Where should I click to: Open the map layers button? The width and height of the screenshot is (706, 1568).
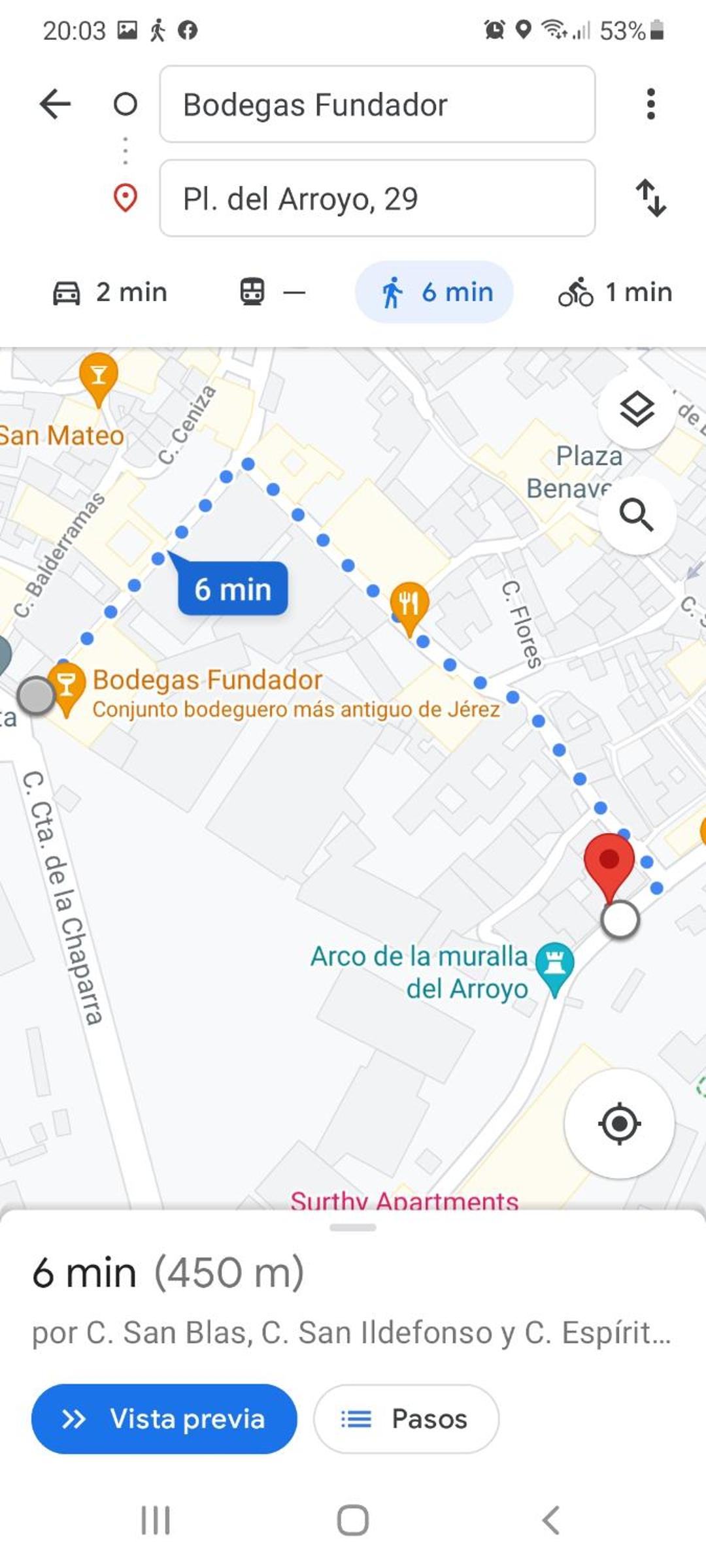coord(637,410)
